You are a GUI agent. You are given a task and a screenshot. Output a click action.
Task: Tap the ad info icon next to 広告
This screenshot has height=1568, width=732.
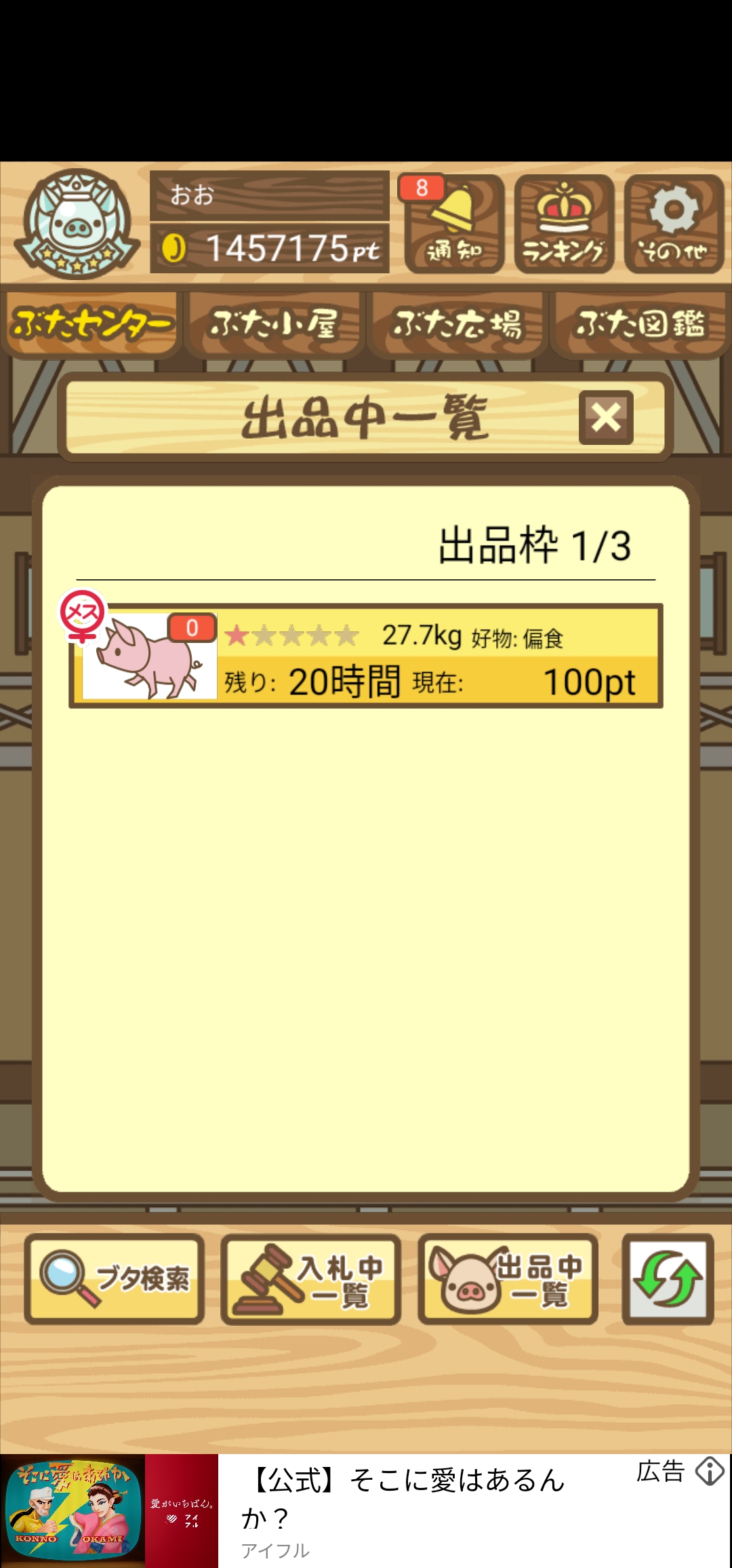coord(710,1472)
